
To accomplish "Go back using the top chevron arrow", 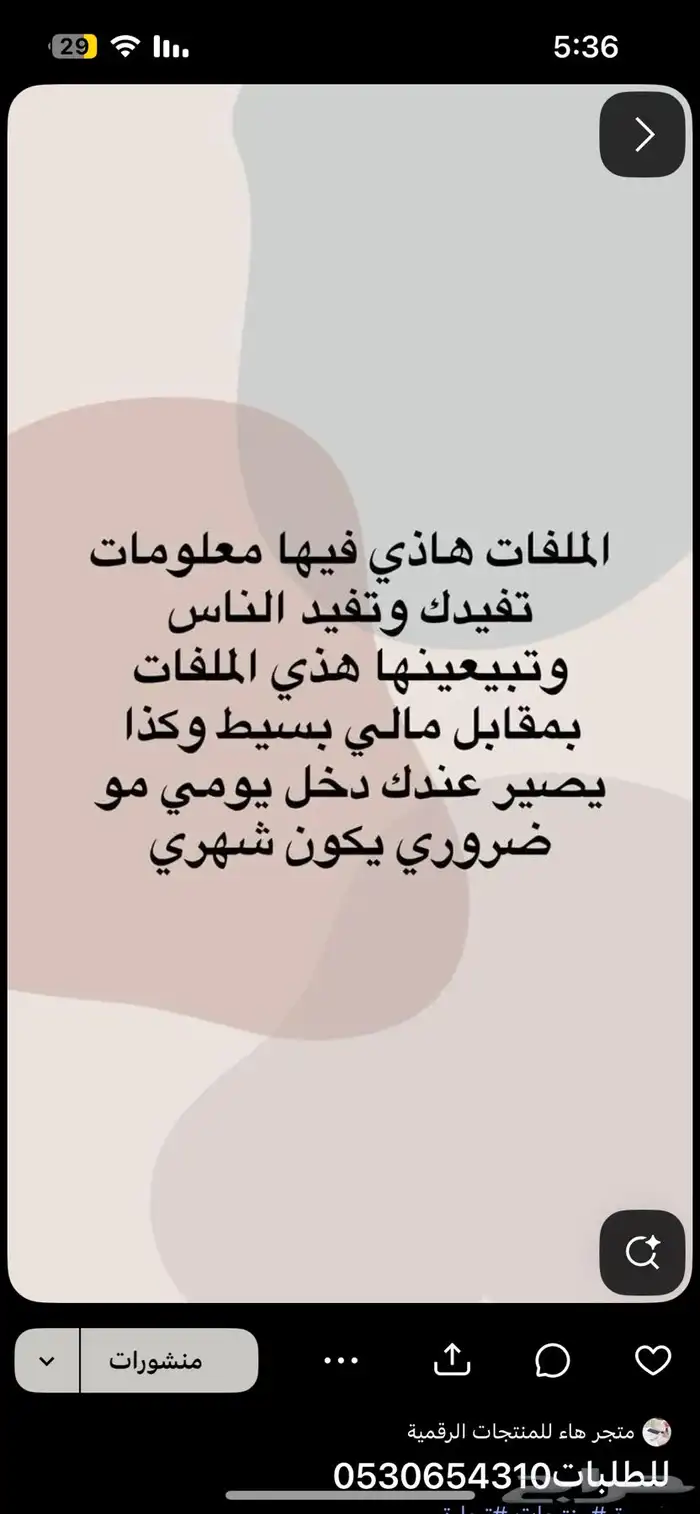I will pyautogui.click(x=642, y=134).
